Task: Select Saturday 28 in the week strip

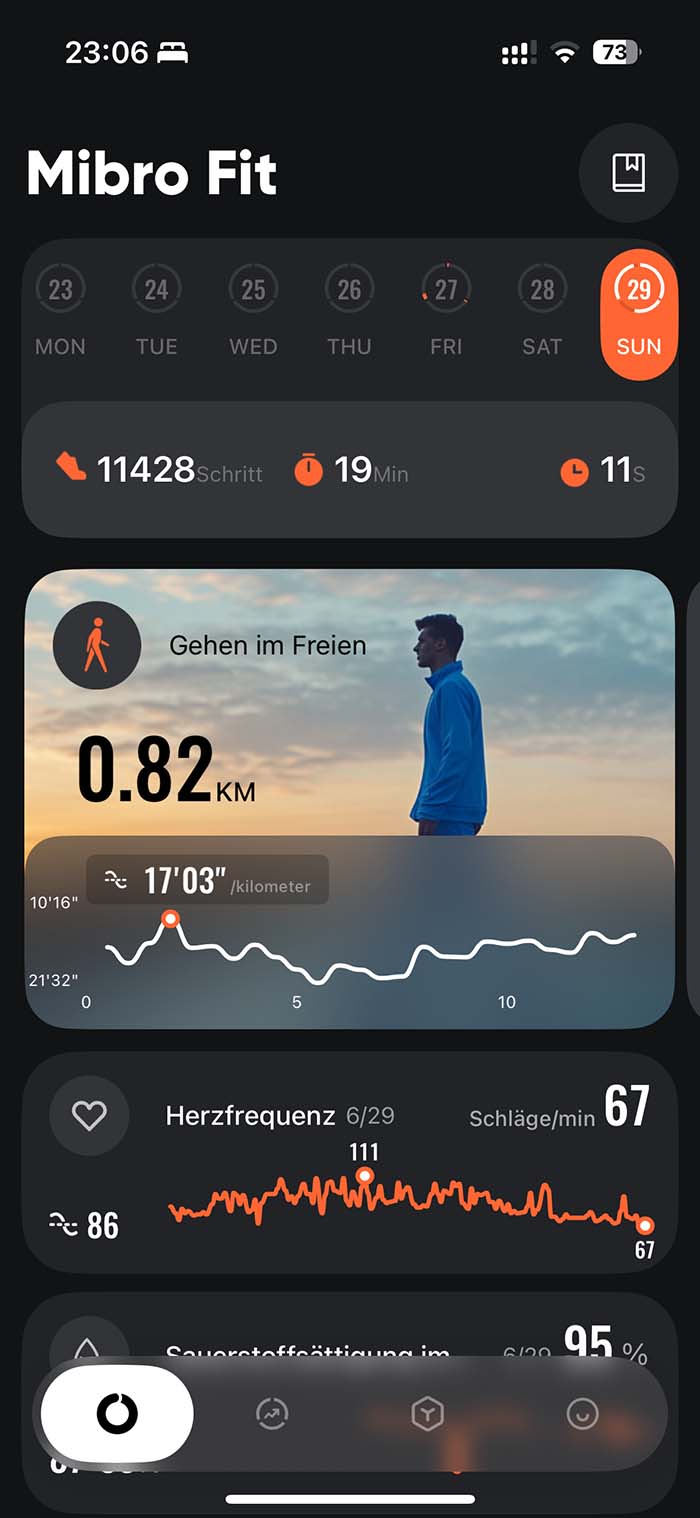Action: coord(542,312)
